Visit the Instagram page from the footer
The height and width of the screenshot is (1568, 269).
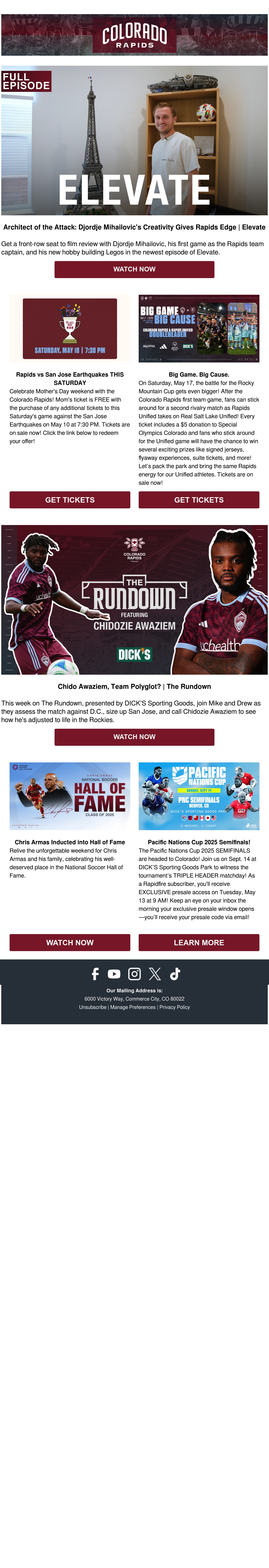pyautogui.click(x=134, y=974)
